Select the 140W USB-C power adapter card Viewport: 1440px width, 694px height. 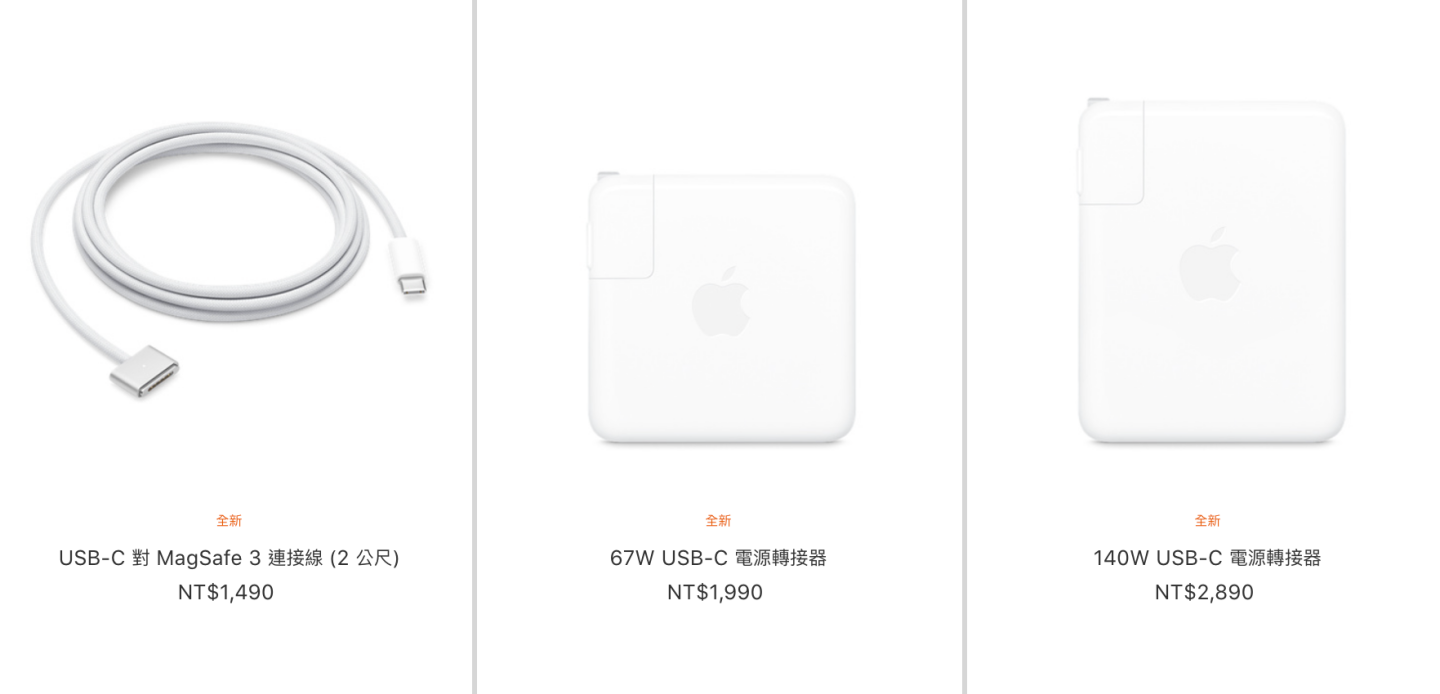tap(1207, 558)
